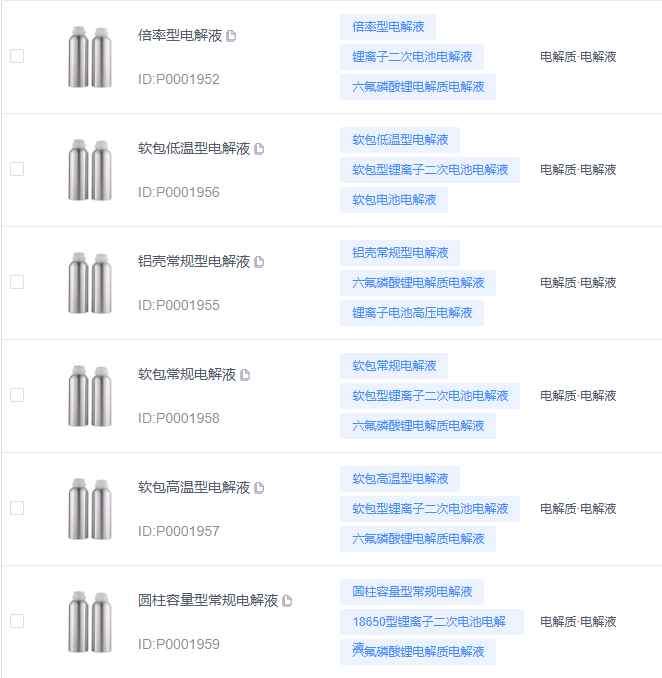Open product image of P0001952
662x678 pixels.
click(x=89, y=57)
